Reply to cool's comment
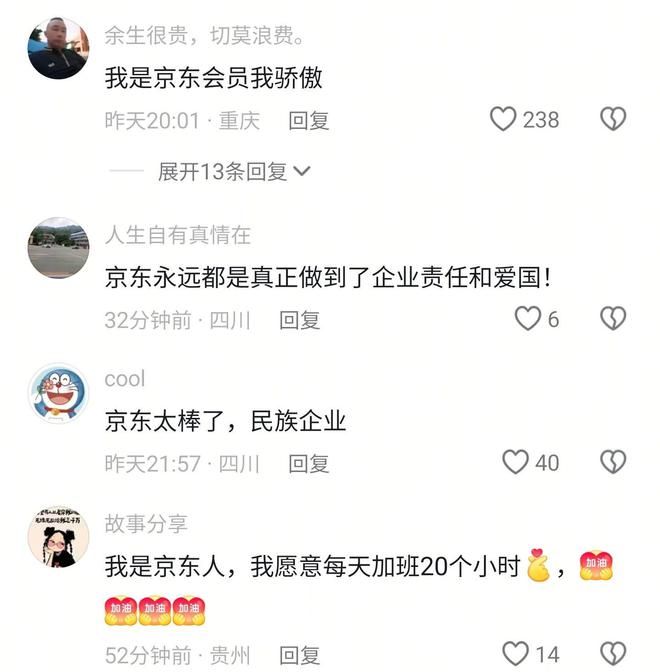Image resolution: width=660 pixels, height=672 pixels. 309,464
